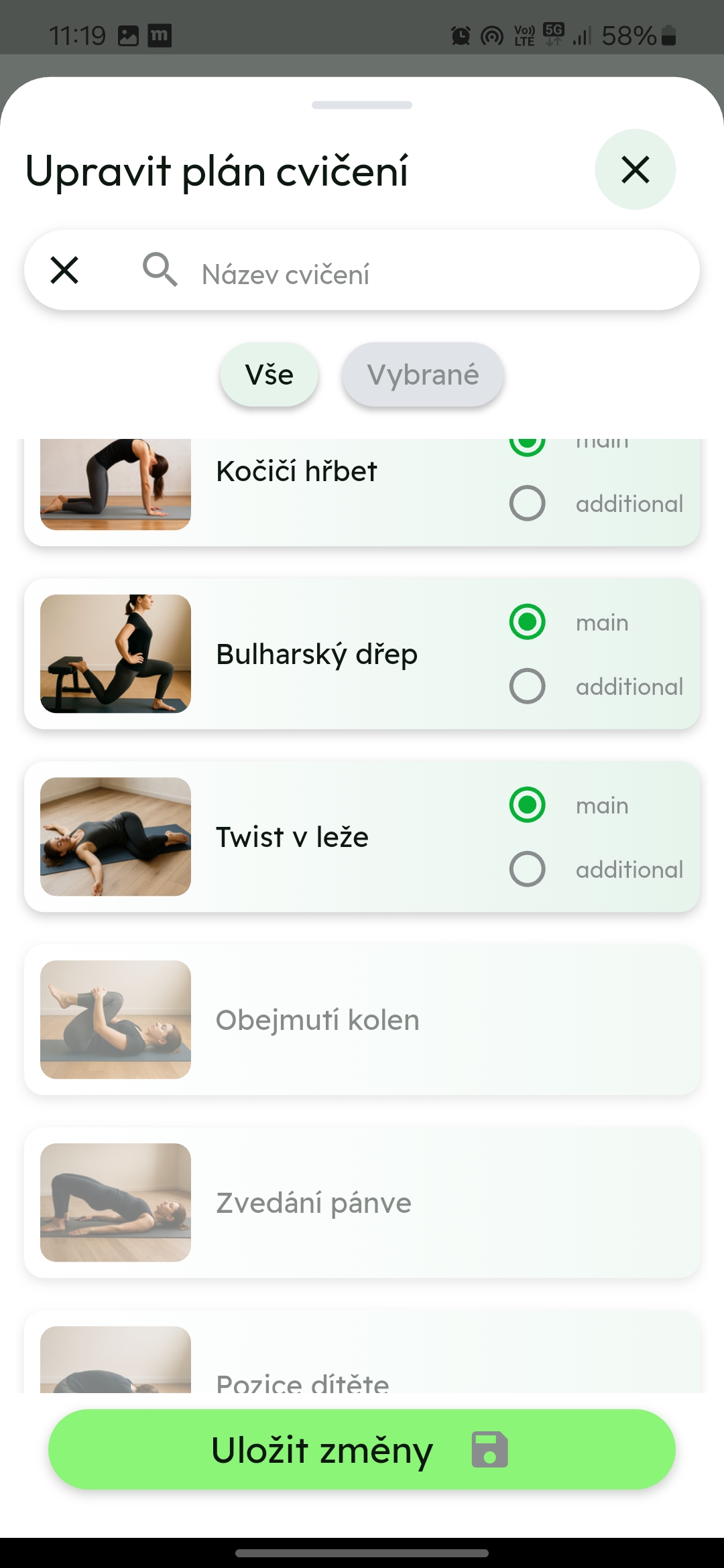724x1568 pixels.
Task: Select 'additional' for Twist v leže
Action: 527,869
